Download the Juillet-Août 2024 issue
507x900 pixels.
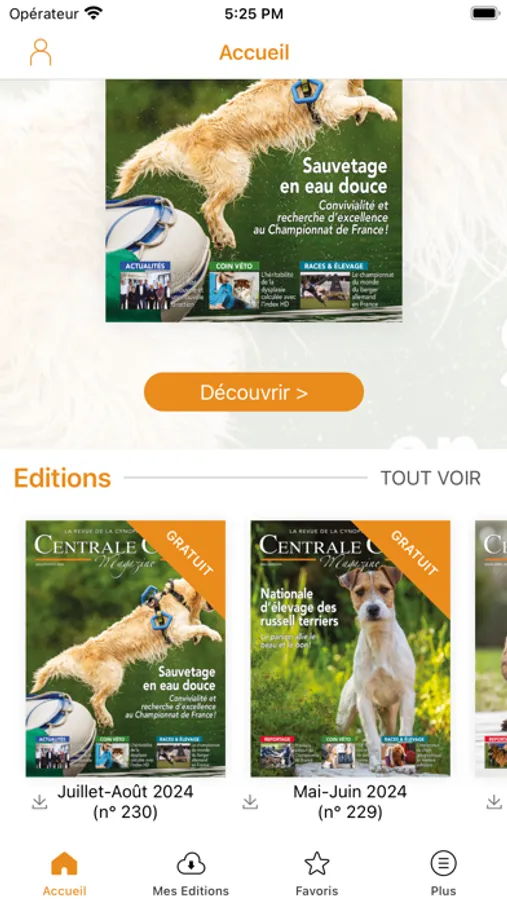click(x=39, y=802)
